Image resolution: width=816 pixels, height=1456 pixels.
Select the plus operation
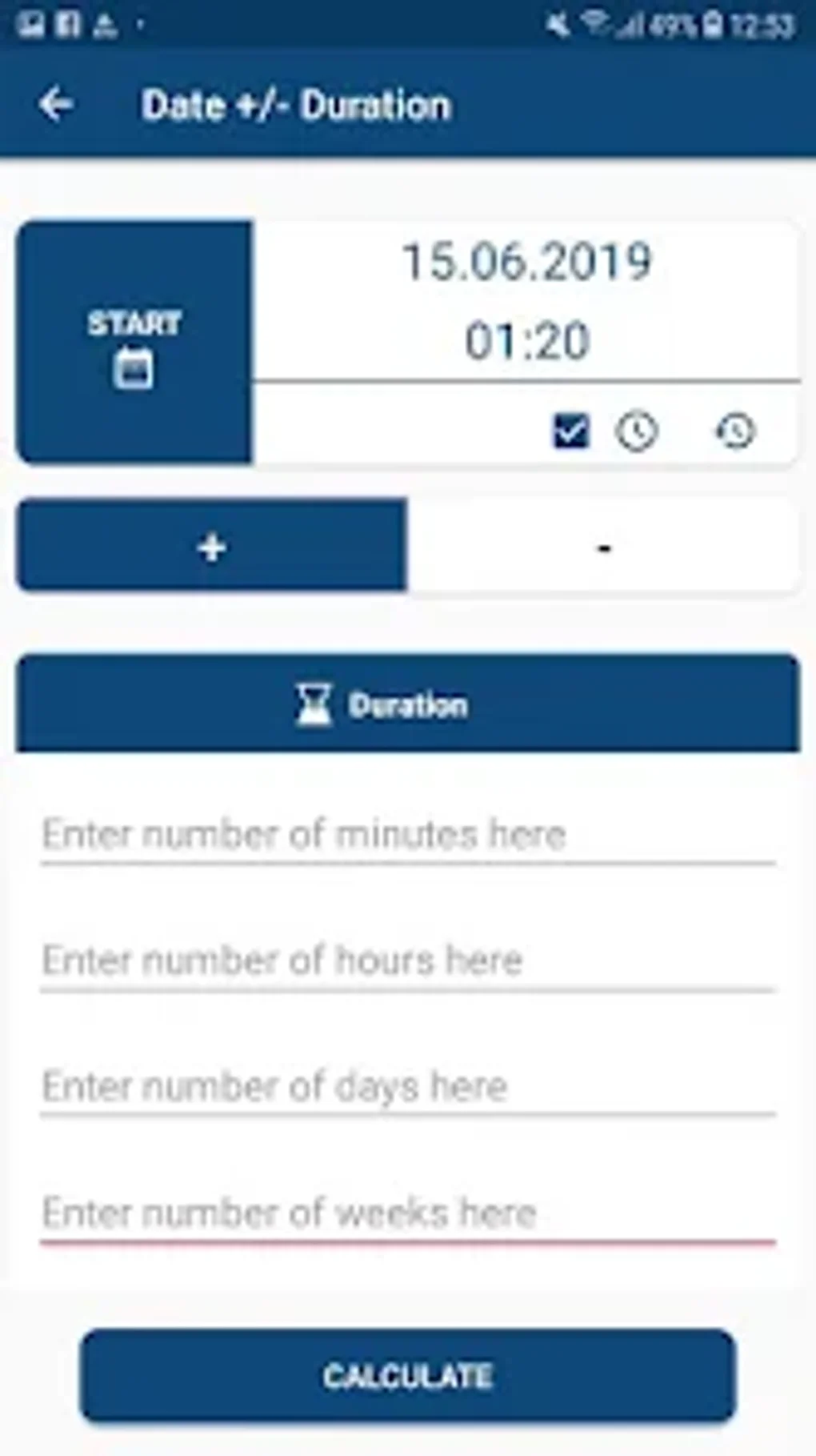(212, 547)
